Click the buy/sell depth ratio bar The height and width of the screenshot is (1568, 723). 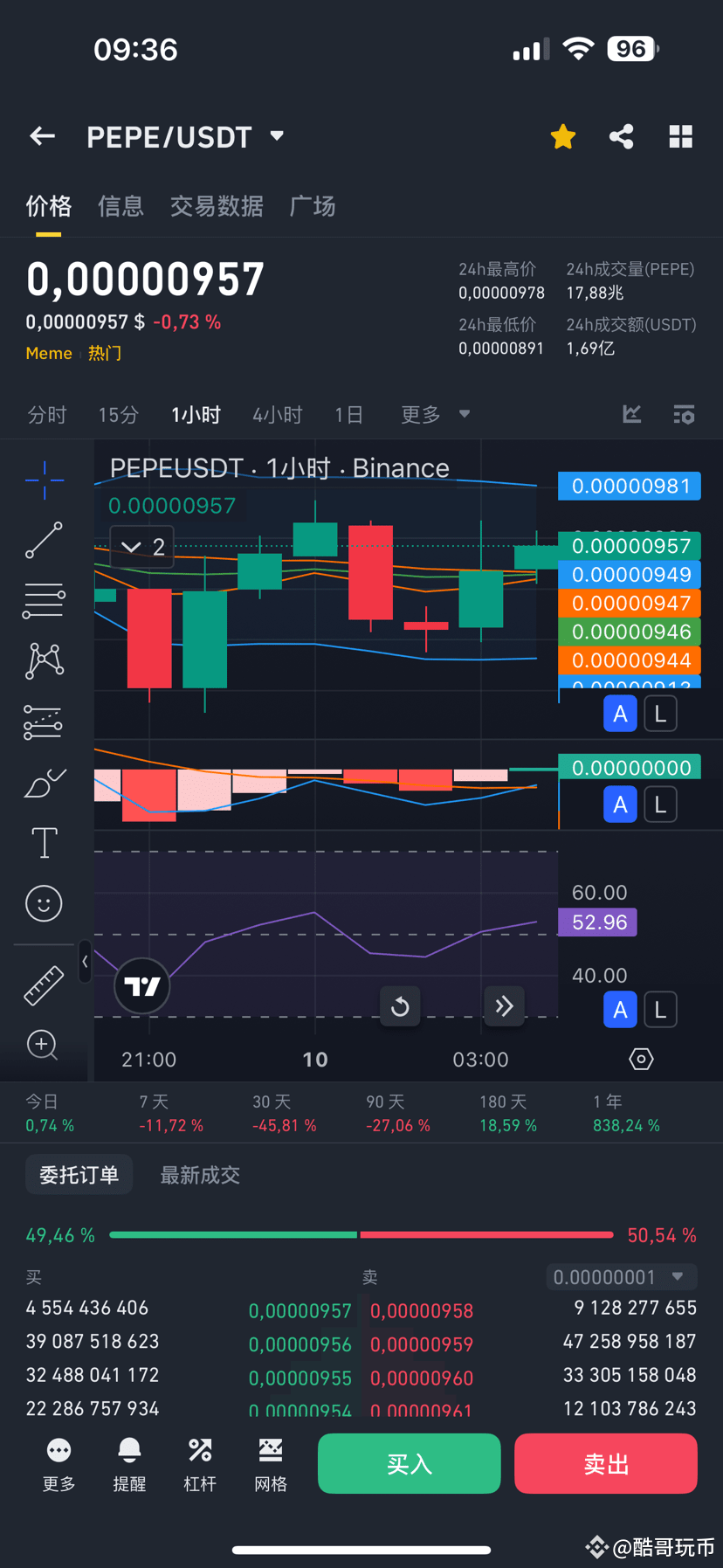click(361, 1234)
